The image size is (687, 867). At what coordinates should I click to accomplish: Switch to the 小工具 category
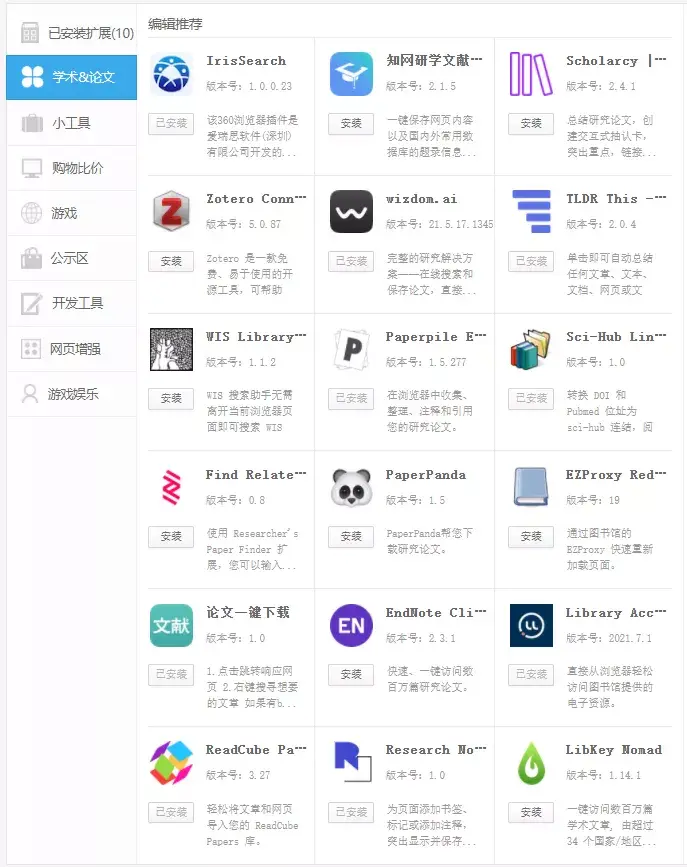tap(72, 123)
